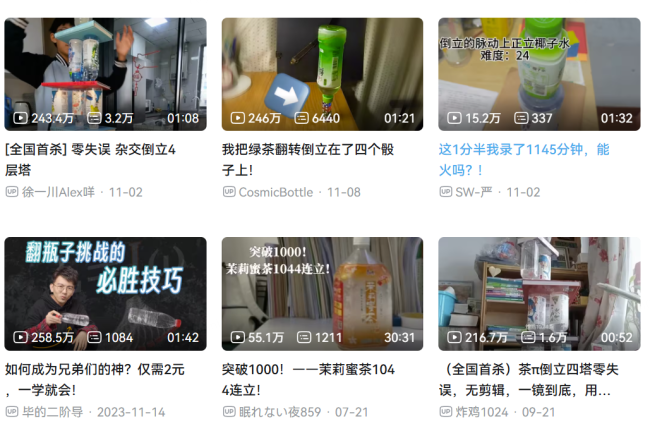This screenshot has width=650, height=438.
Task: Open the 翻瓶子挑战的必胜技巧 video
Action: click(x=105, y=292)
